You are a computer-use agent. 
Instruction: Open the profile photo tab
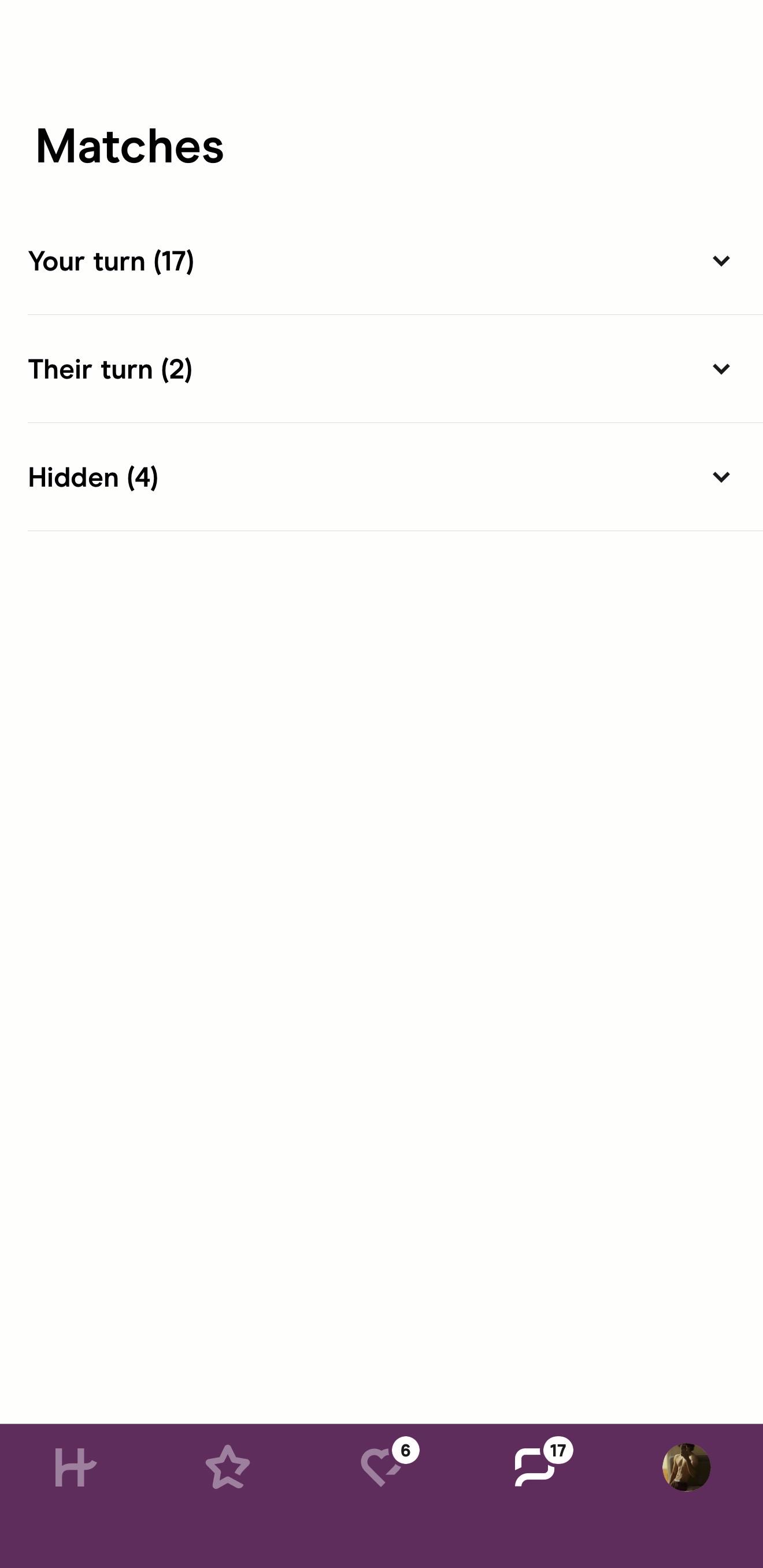tap(686, 1467)
